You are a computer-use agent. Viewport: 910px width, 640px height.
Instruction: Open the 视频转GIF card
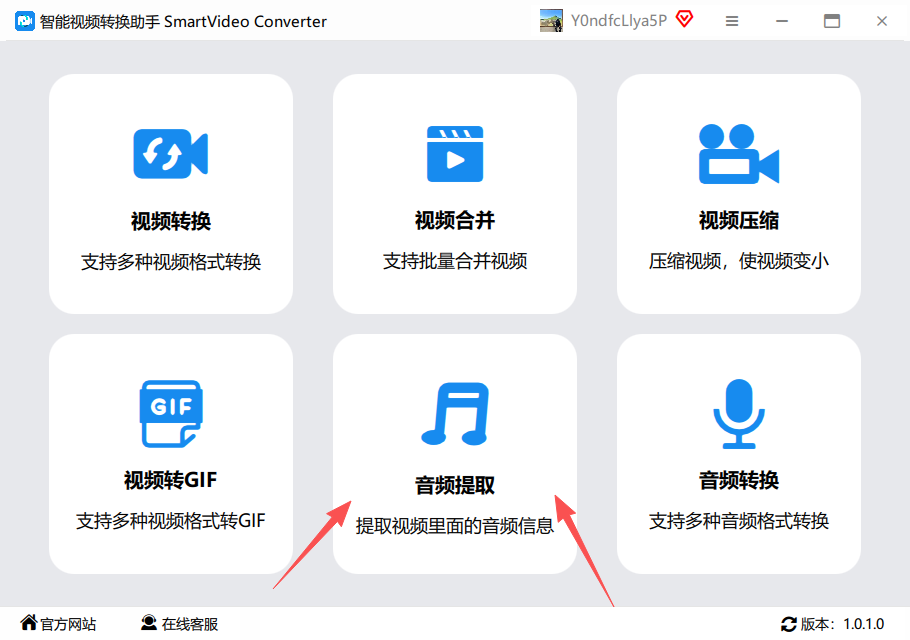point(171,454)
